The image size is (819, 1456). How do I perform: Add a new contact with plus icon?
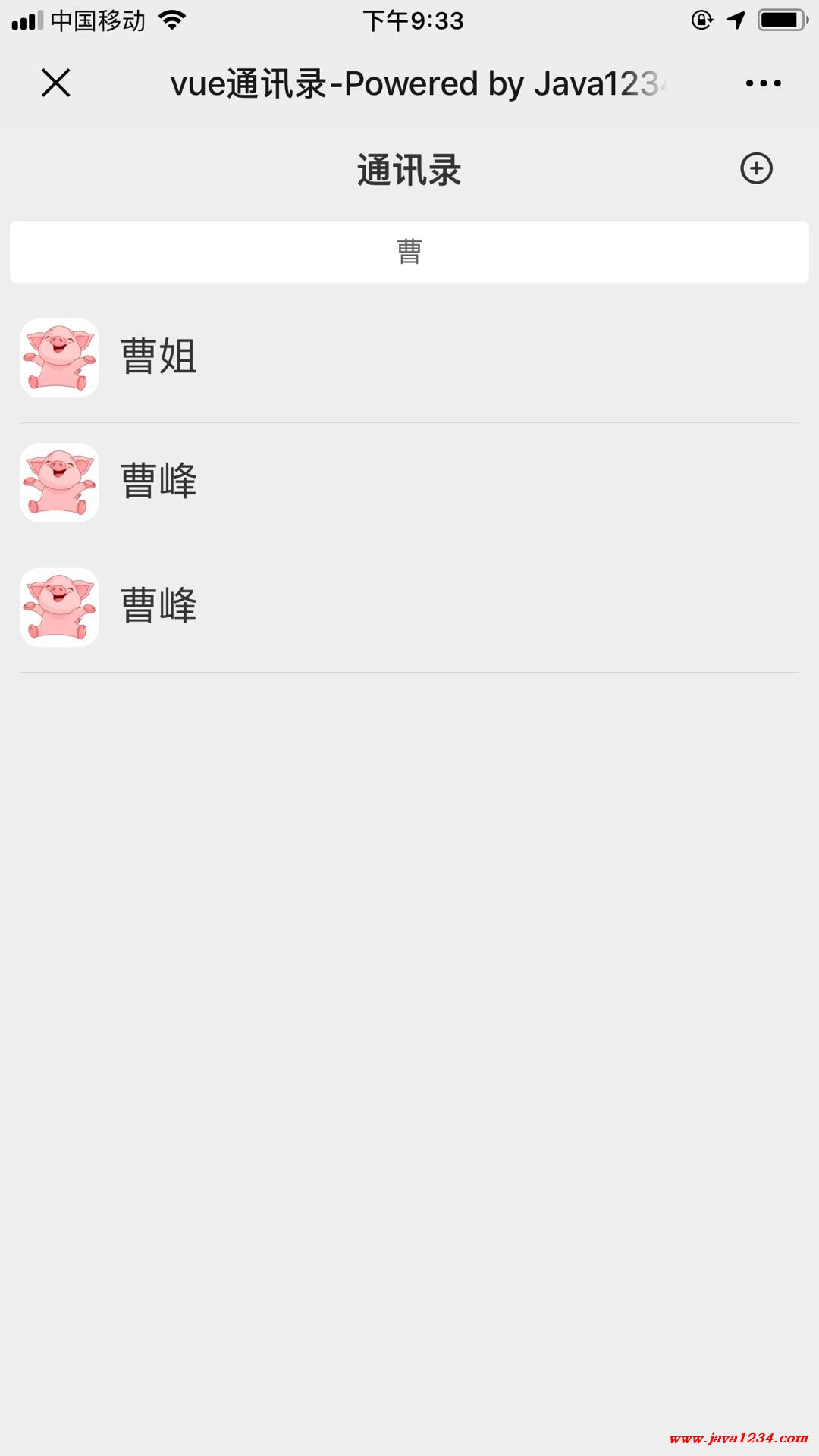tap(756, 168)
